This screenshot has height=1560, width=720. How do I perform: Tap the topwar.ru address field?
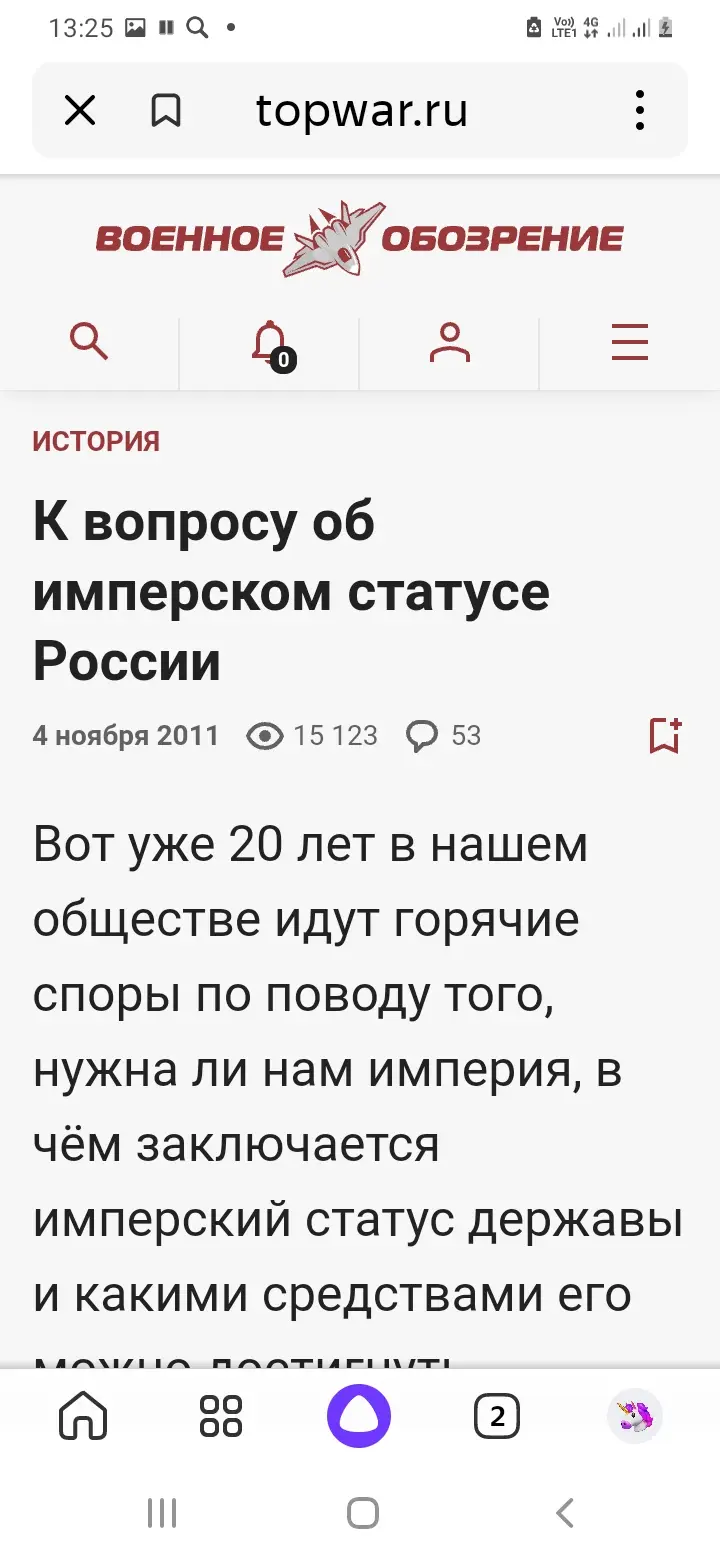tap(362, 111)
